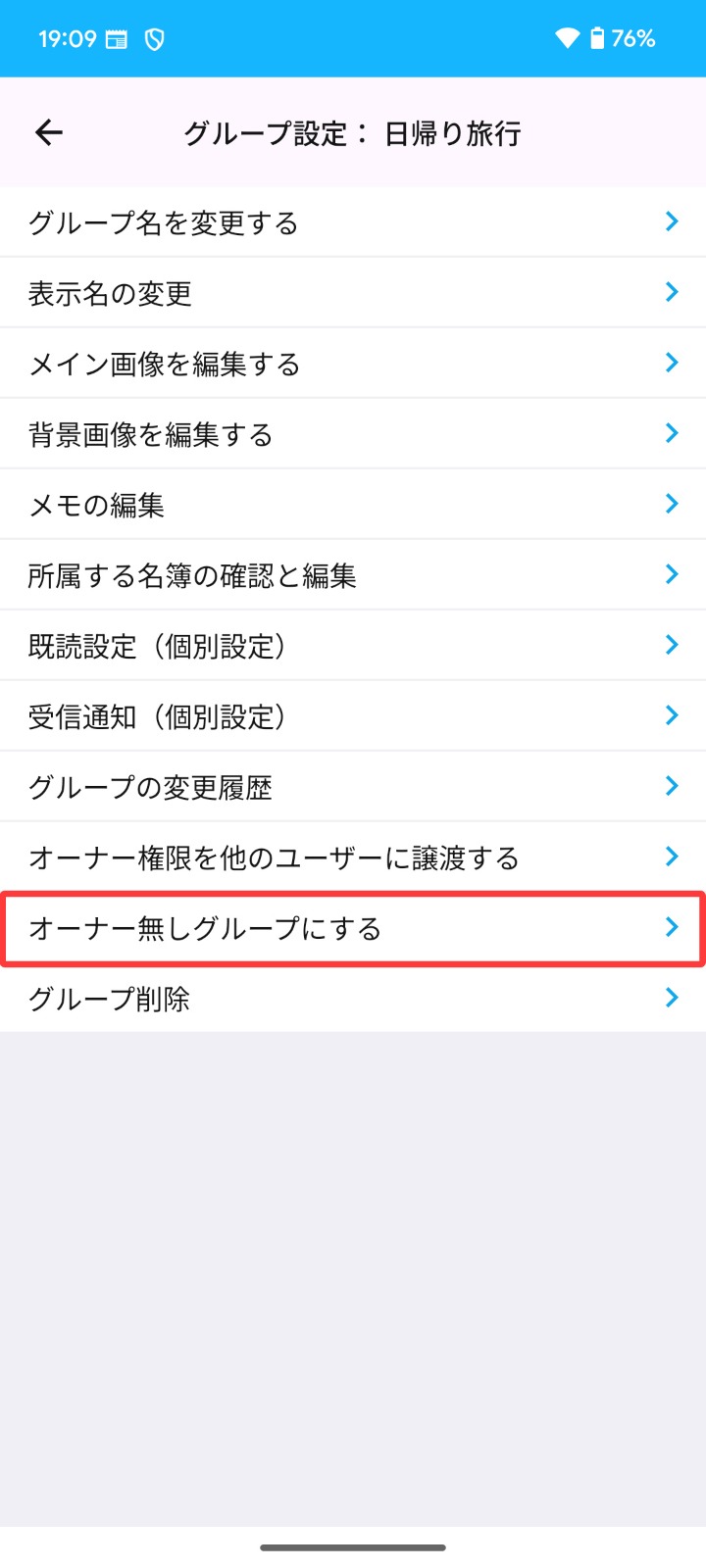Open 背景画像を編集する

click(353, 434)
